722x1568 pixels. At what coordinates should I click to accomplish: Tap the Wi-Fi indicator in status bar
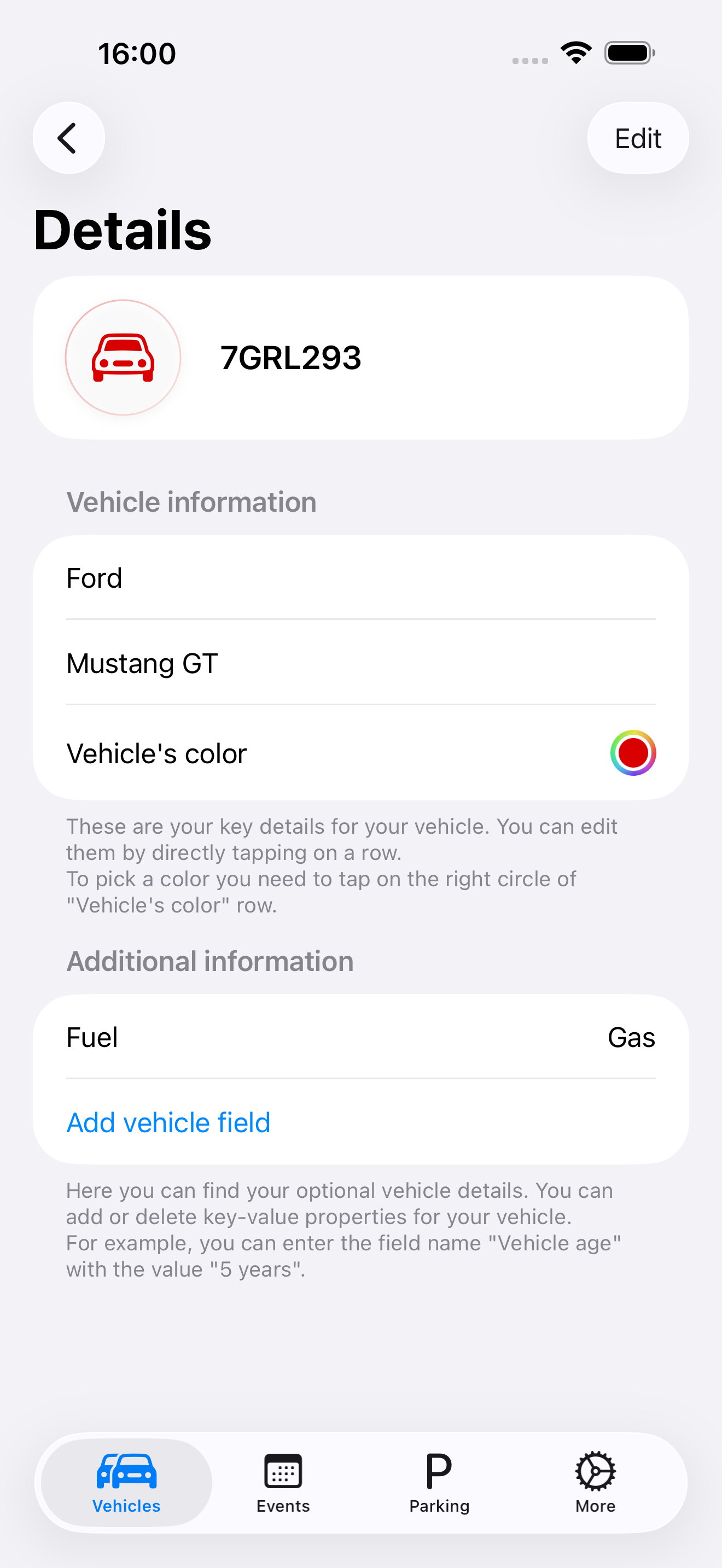(x=575, y=53)
